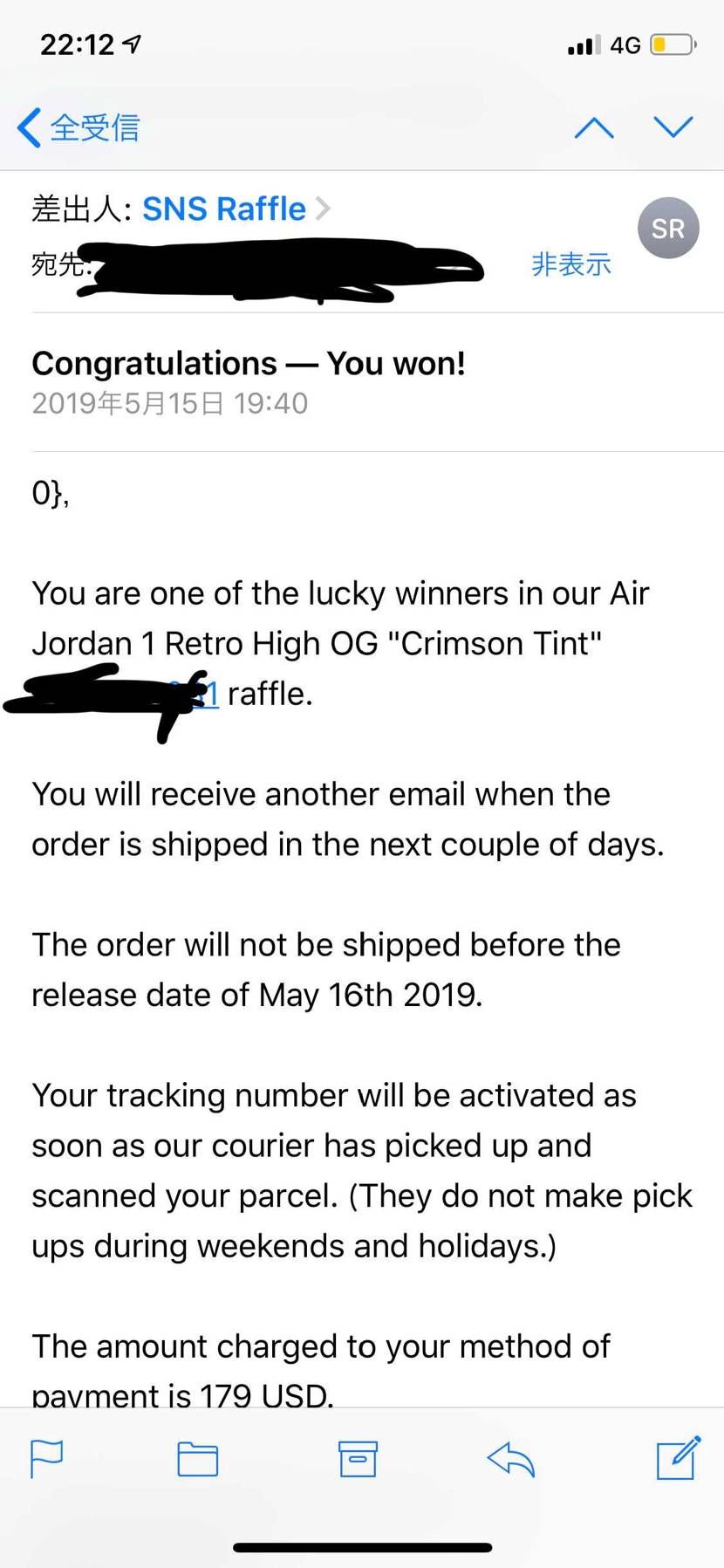Open the SR sender avatar
724x1568 pixels.
(x=668, y=229)
